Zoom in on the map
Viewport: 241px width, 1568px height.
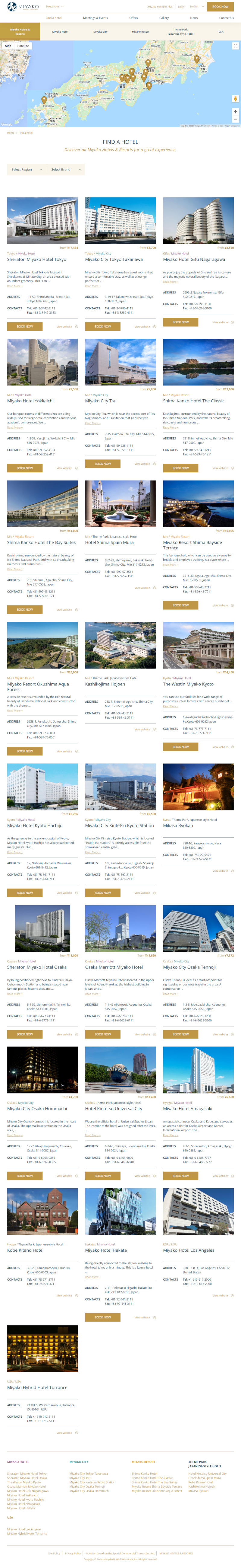click(235, 111)
